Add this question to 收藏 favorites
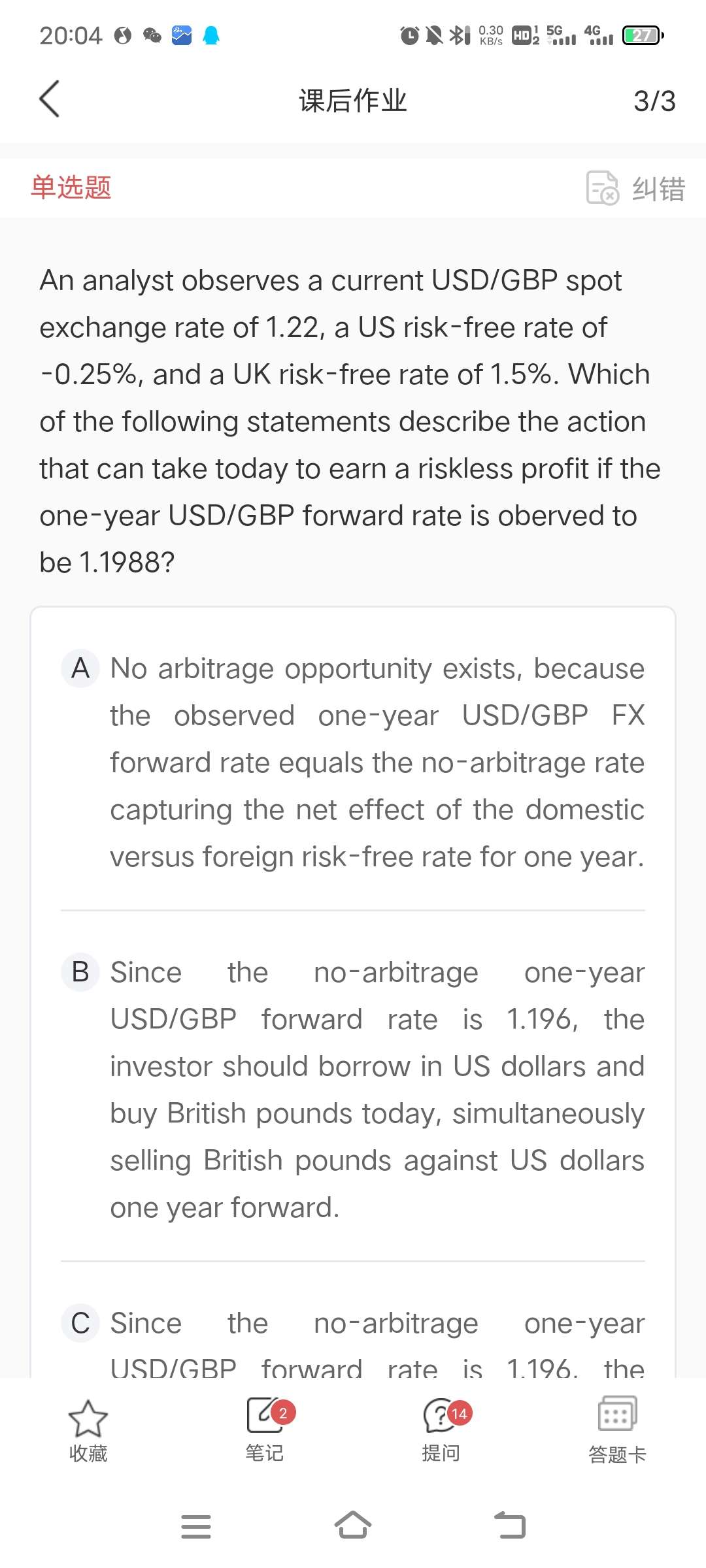This screenshot has width=706, height=1568. [88, 1431]
